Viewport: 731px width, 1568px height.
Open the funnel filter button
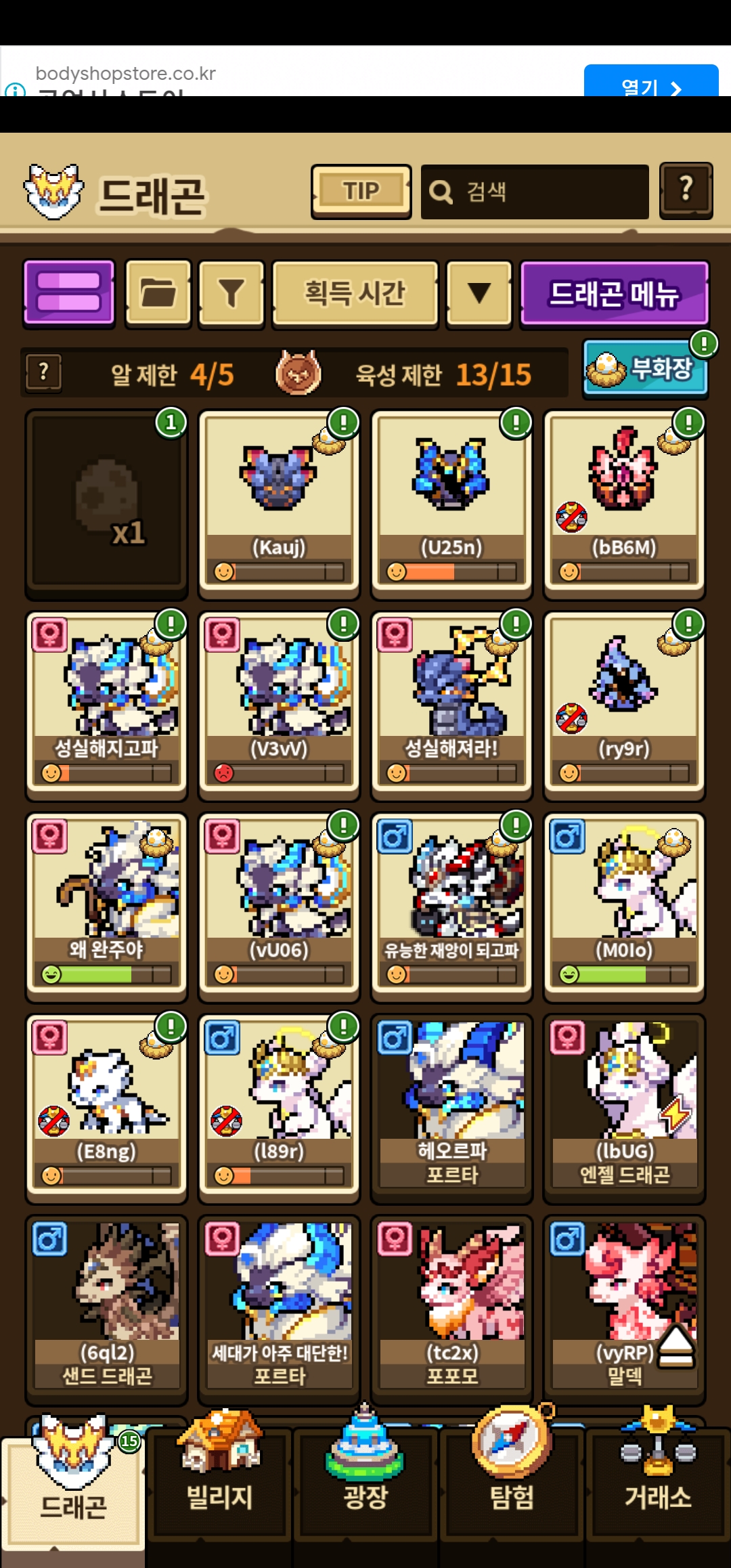(x=231, y=293)
